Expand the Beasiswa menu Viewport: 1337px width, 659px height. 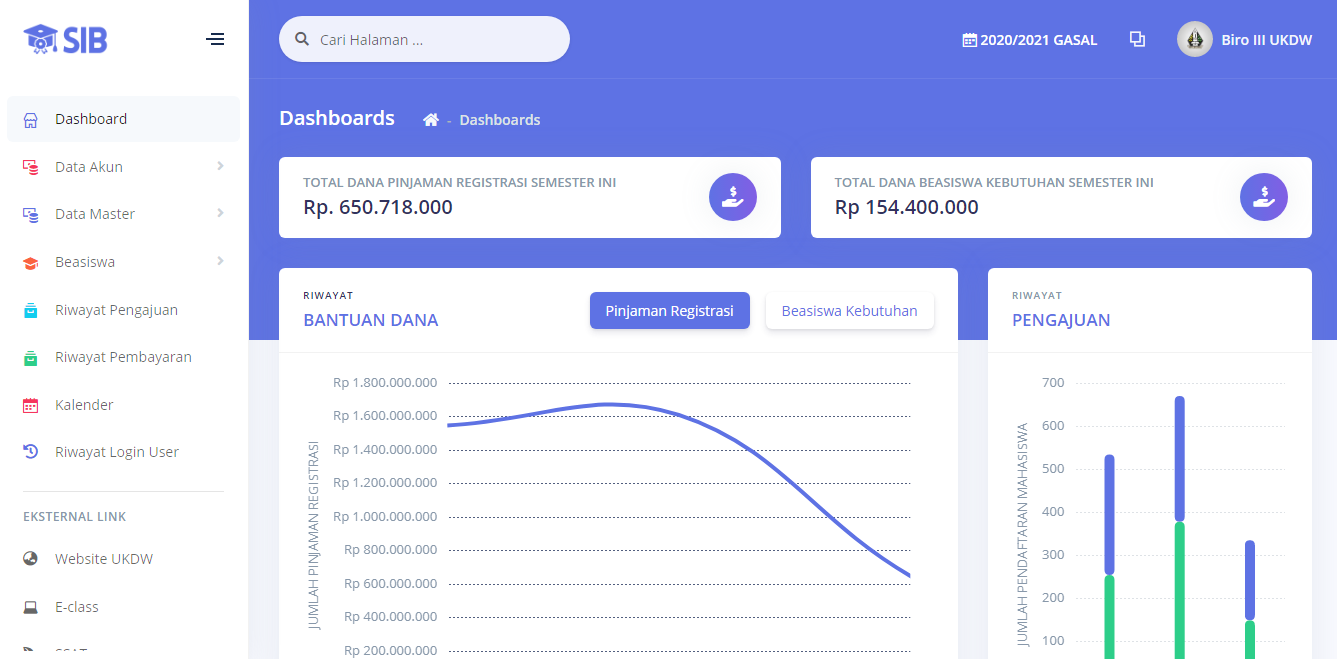pos(85,262)
